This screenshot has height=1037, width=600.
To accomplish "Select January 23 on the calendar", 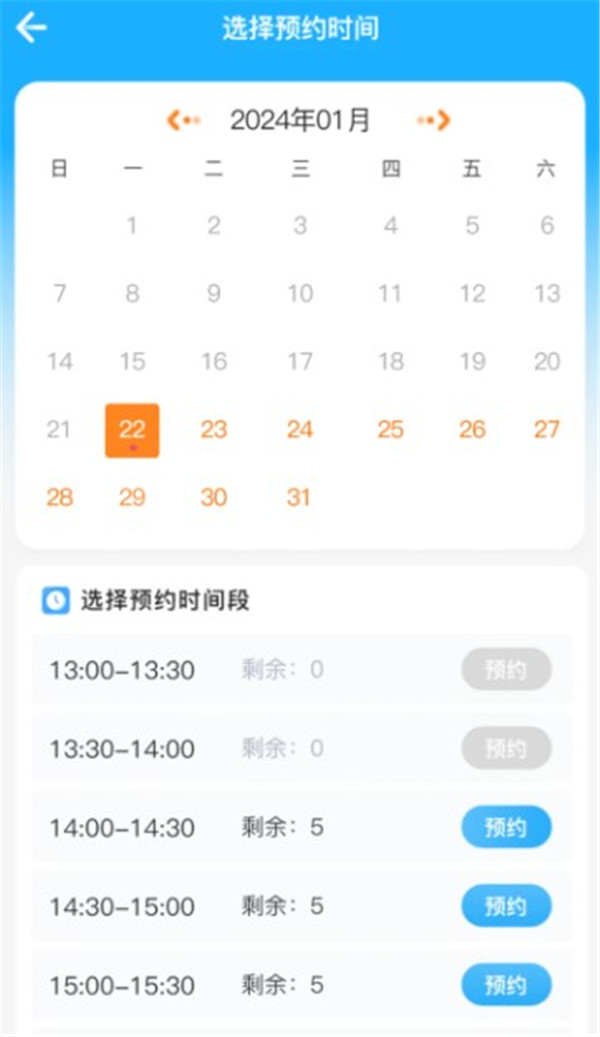I will pyautogui.click(x=214, y=430).
